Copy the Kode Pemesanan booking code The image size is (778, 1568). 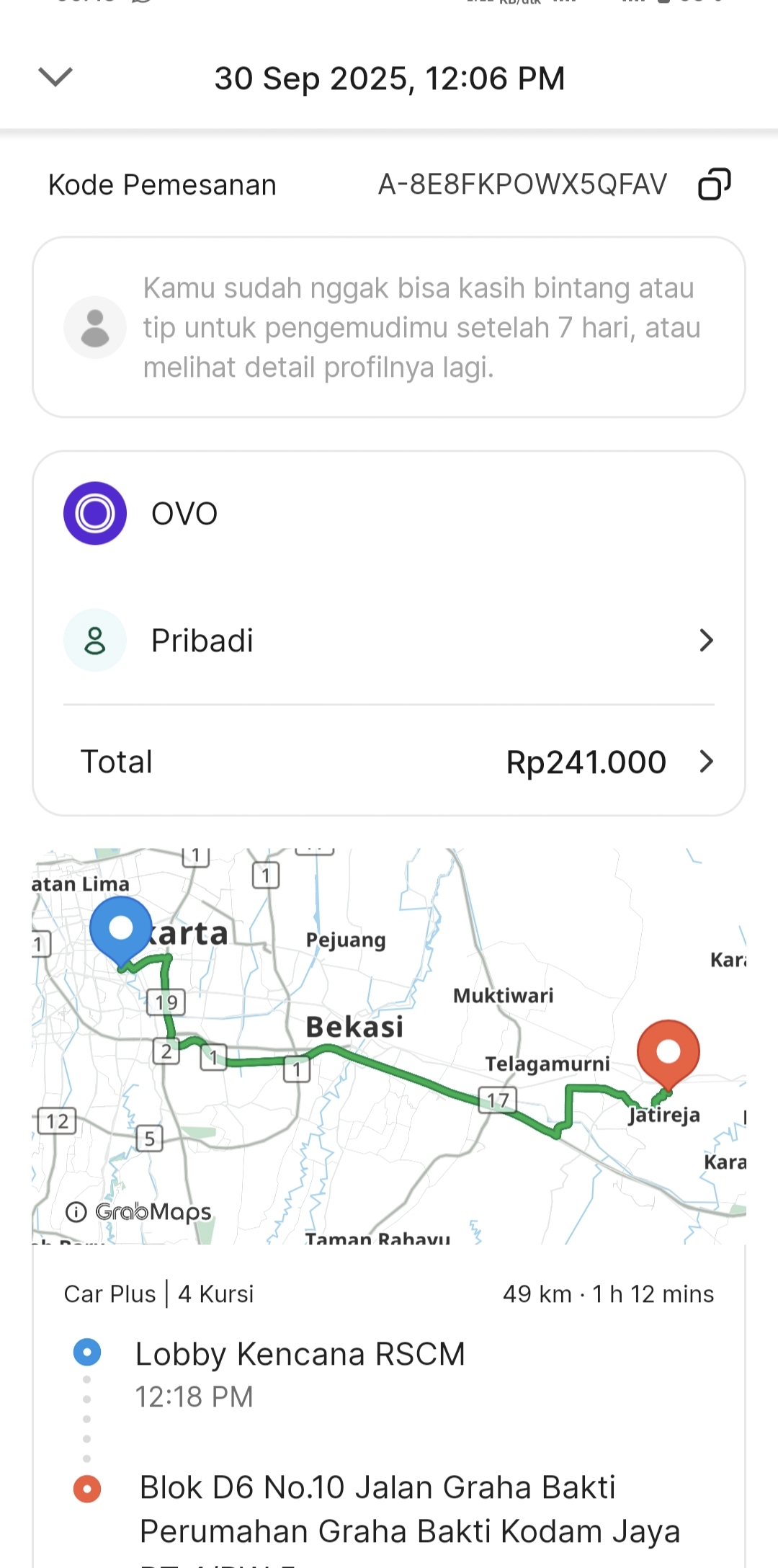click(x=714, y=184)
